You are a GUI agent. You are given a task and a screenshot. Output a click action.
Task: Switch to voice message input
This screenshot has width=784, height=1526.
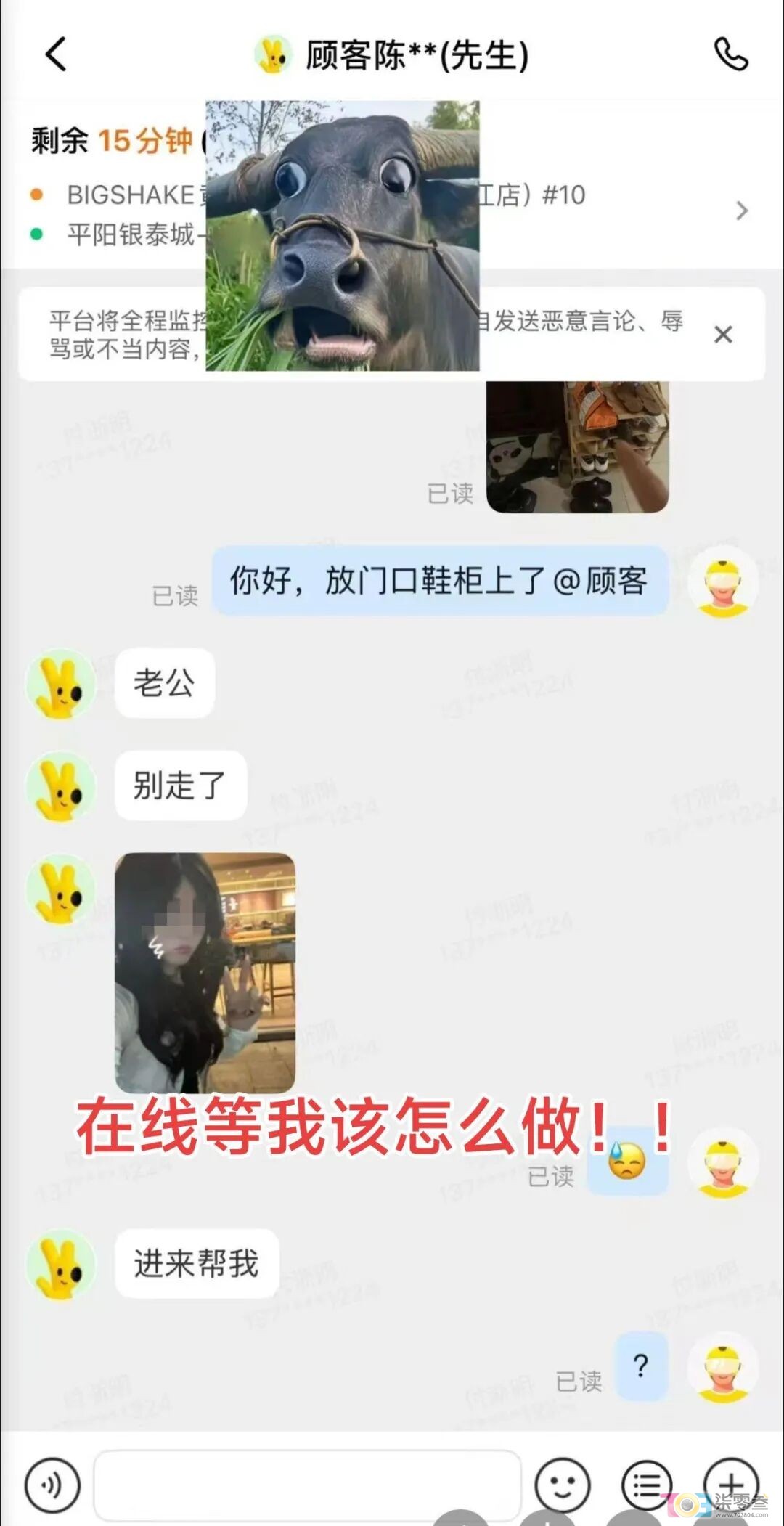pos(52,1485)
